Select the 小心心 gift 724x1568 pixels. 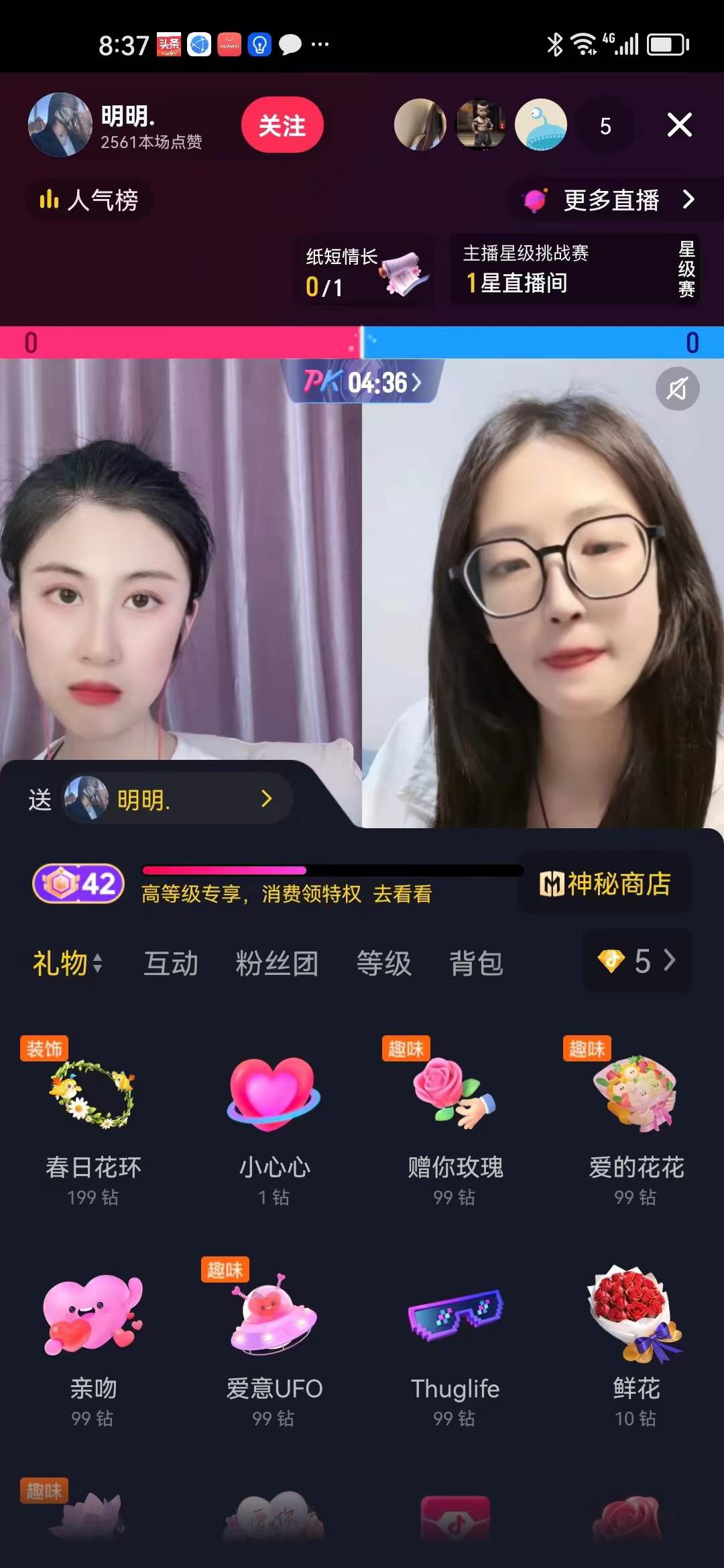pyautogui.click(x=274, y=1119)
